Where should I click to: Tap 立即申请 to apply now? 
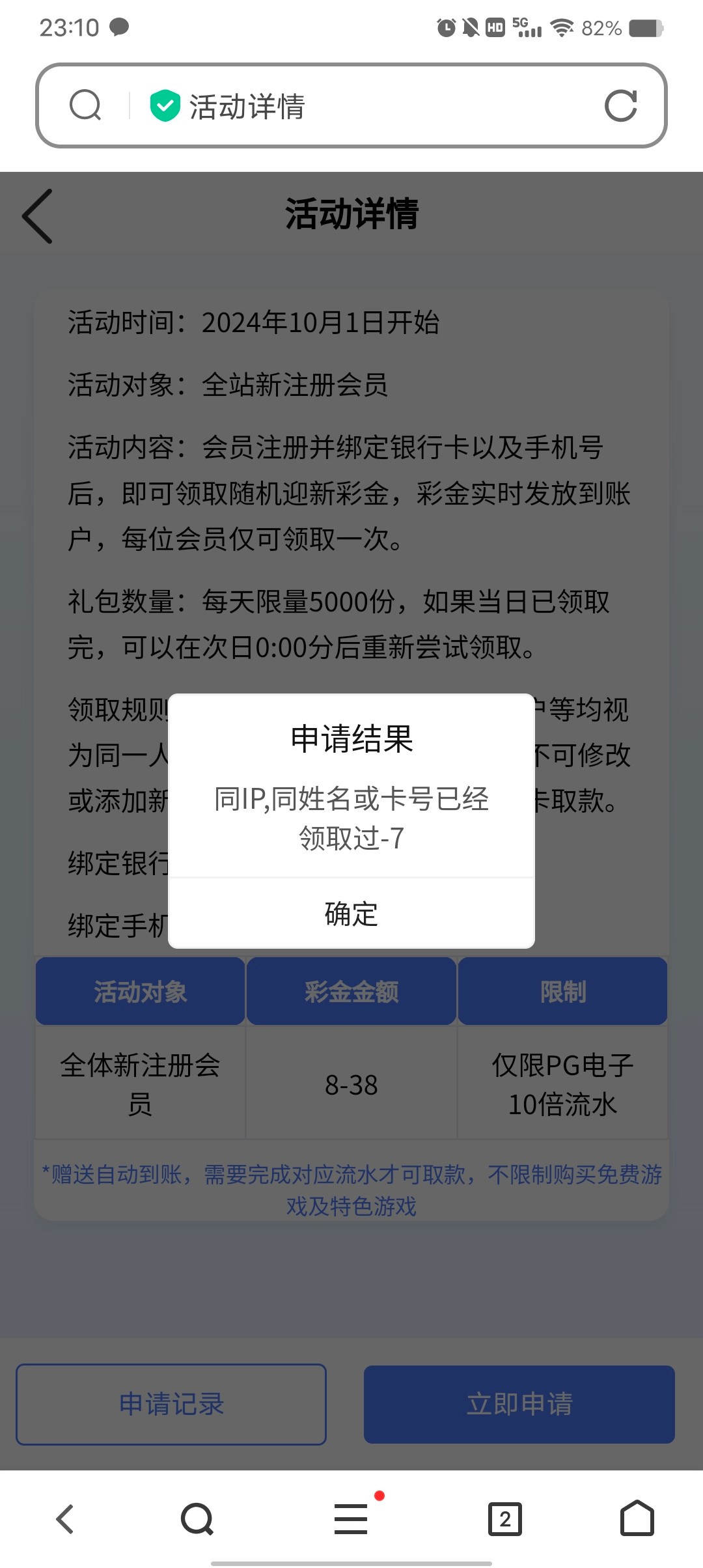[x=519, y=1404]
